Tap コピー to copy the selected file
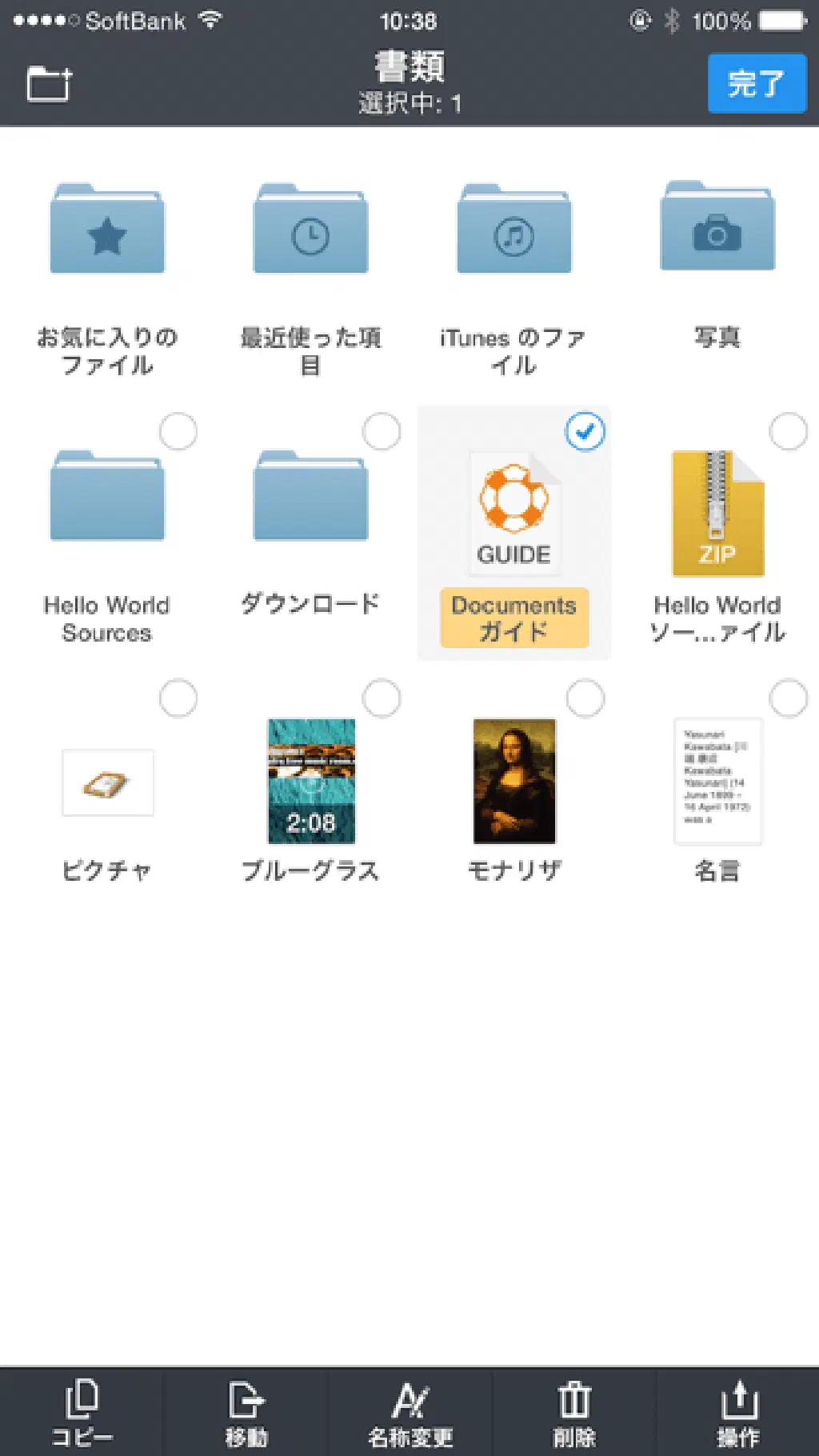The image size is (819, 1456). [x=82, y=1412]
